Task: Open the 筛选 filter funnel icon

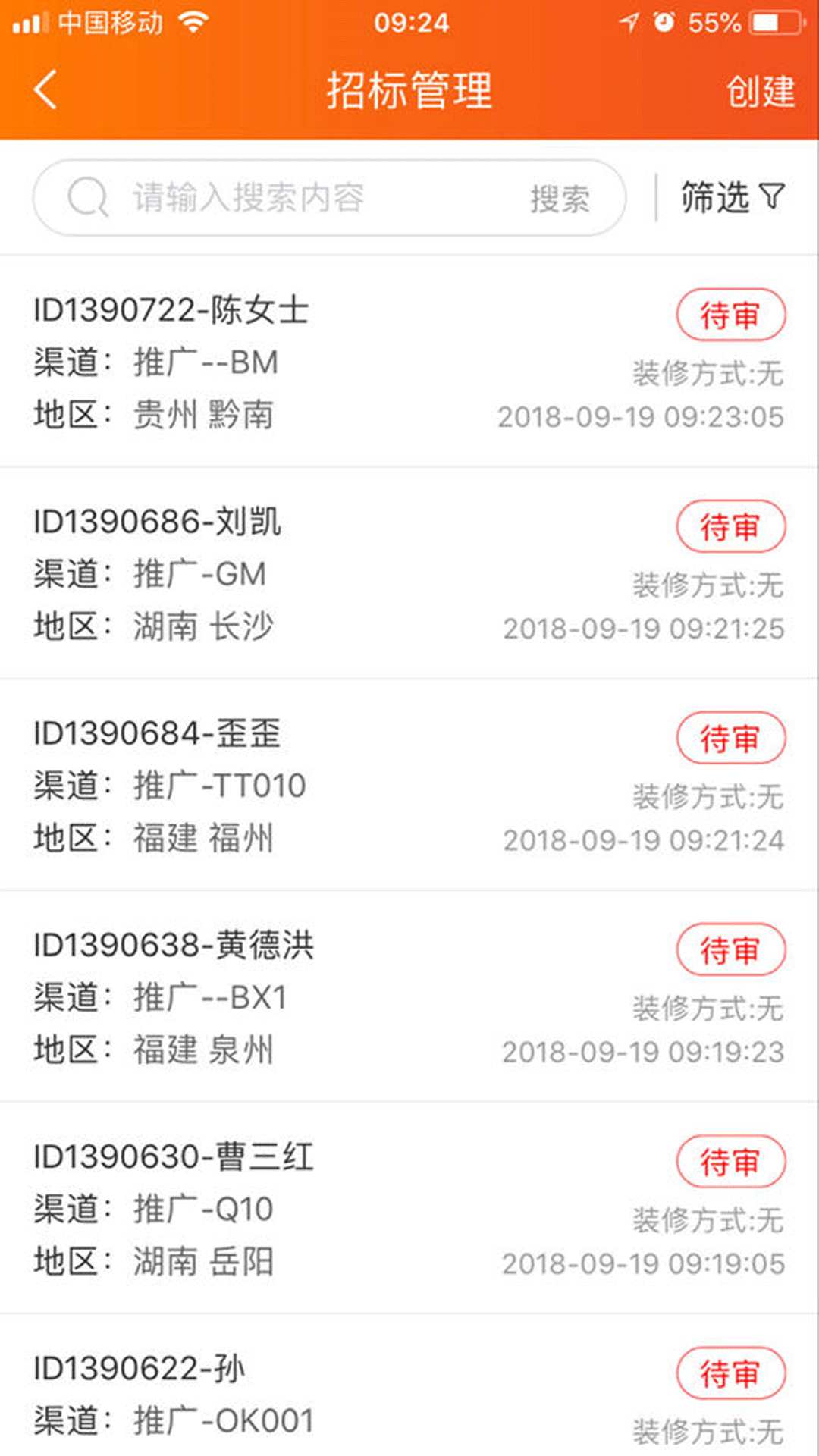Action: tap(772, 197)
